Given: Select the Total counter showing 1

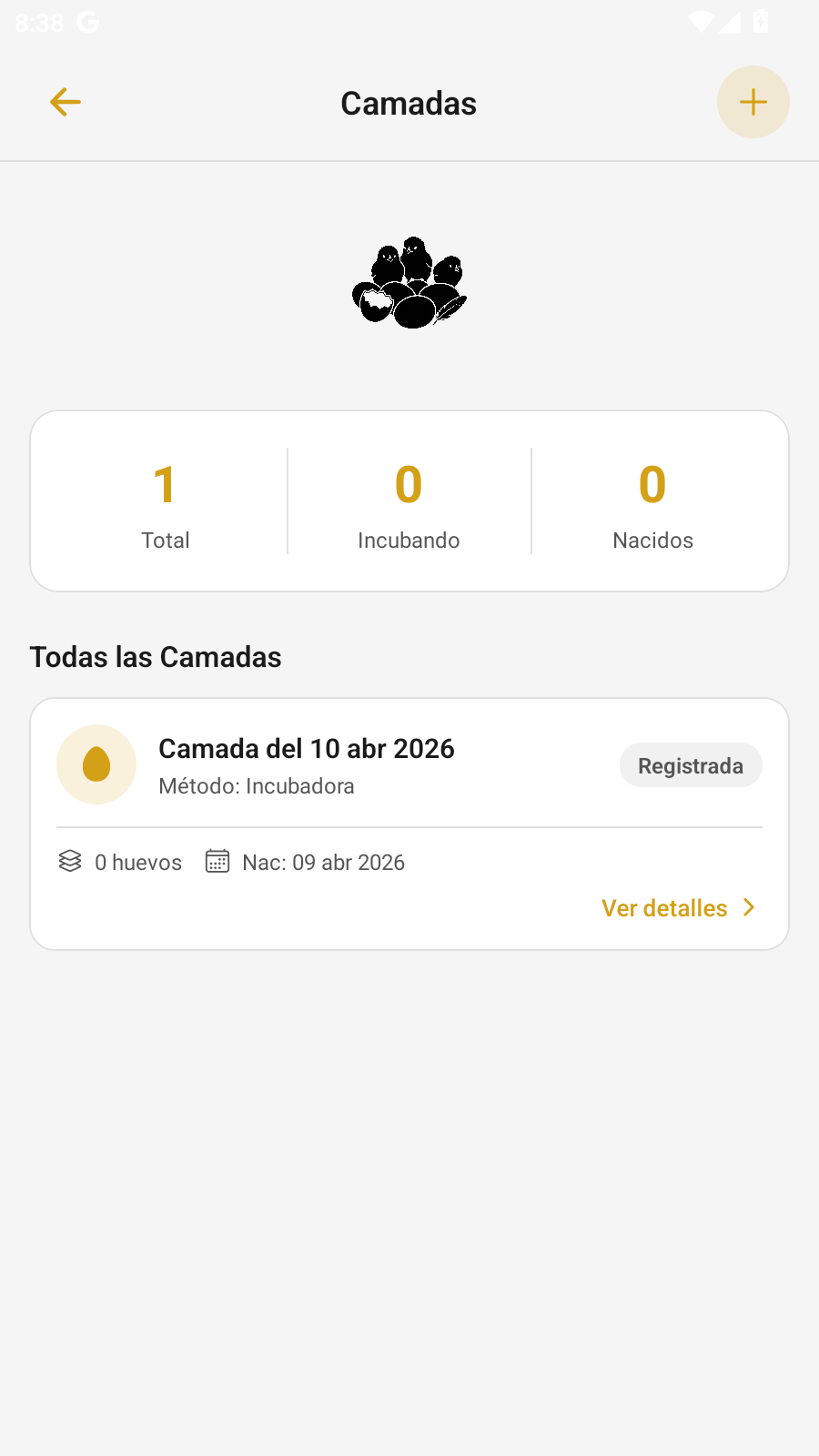Looking at the screenshot, I should 166,500.
